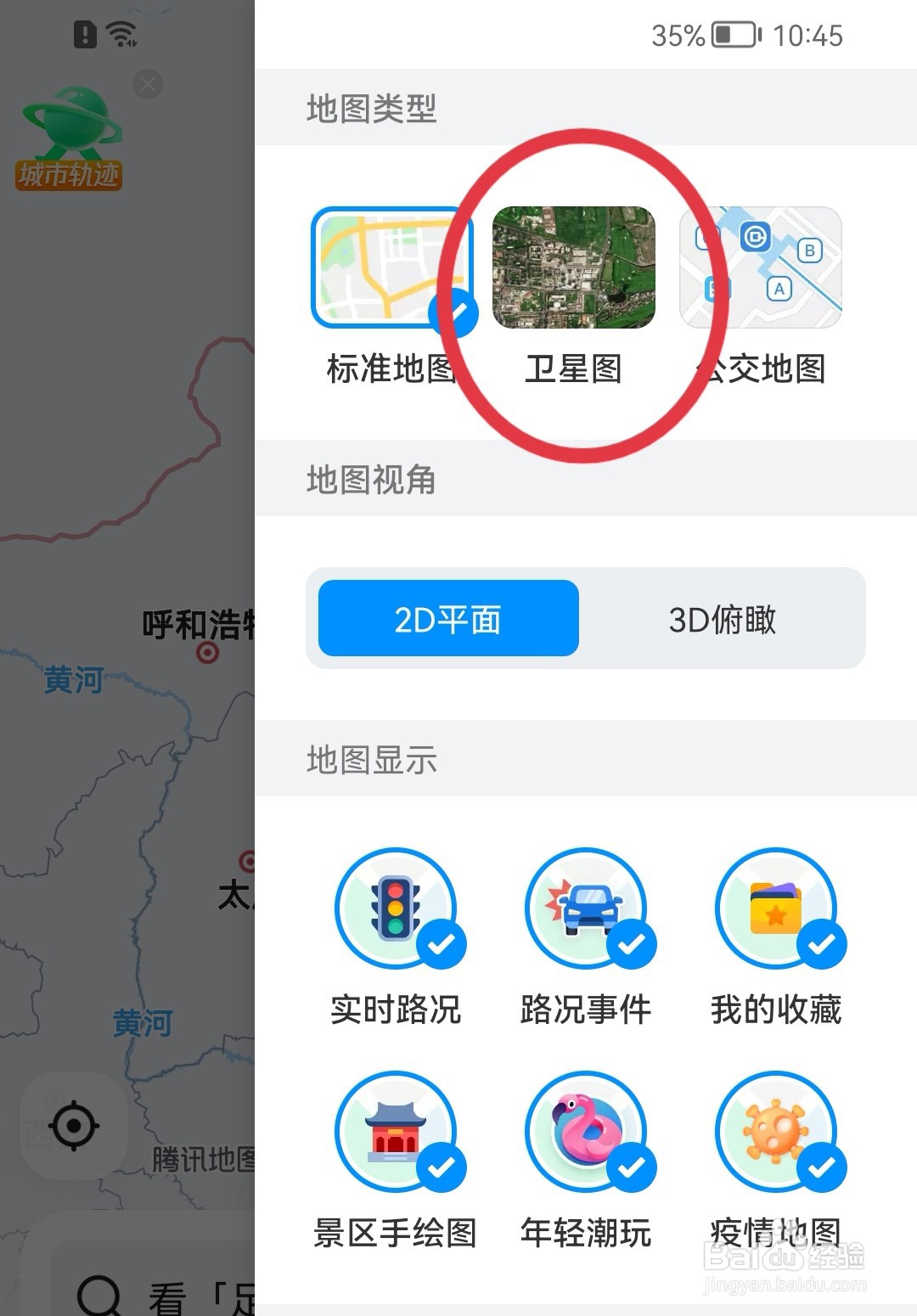This screenshot has height=1316, width=917.
Task: Select the 公交地图 bus map type
Action: click(760, 267)
